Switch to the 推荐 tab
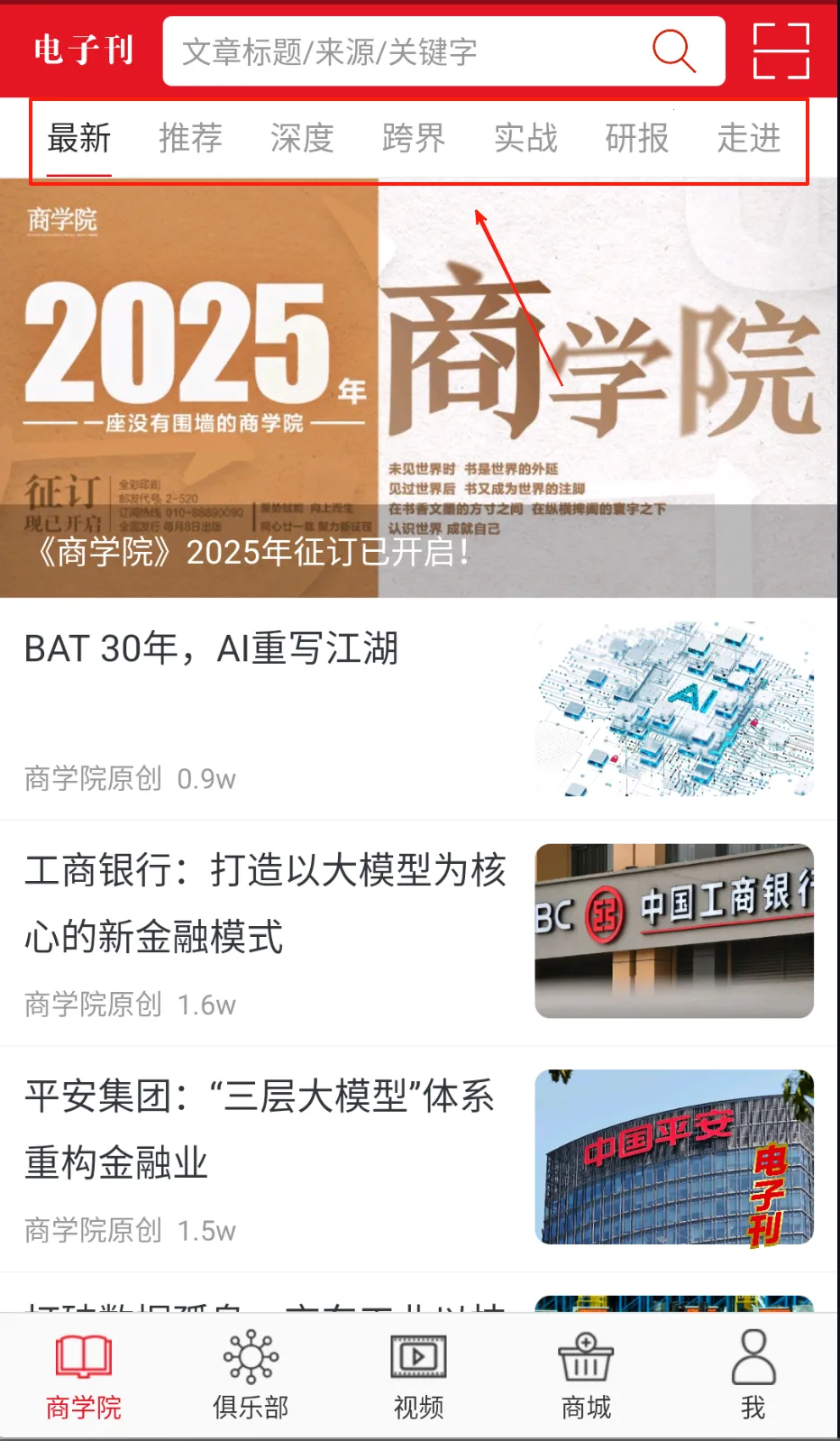The width and height of the screenshot is (840, 1441). 189,139
